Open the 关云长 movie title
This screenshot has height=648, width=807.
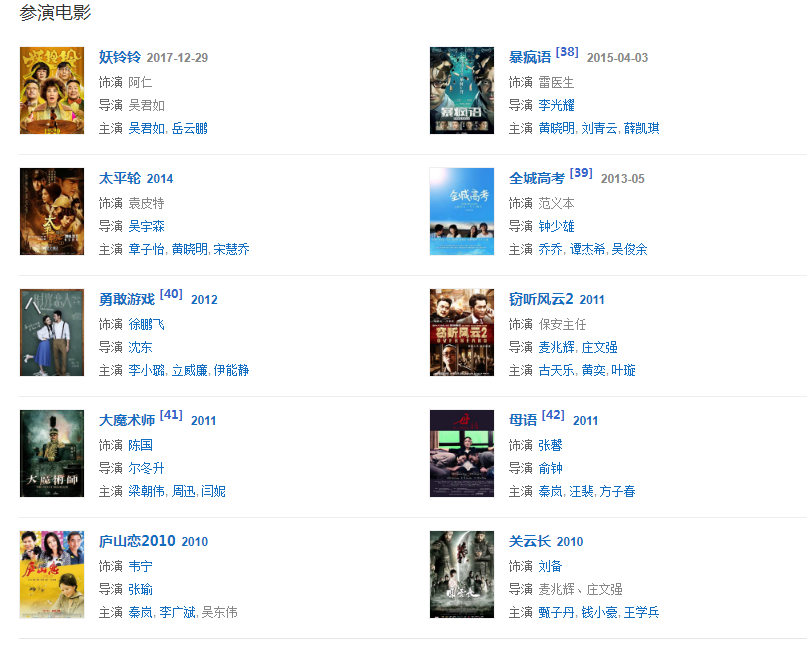pos(530,541)
